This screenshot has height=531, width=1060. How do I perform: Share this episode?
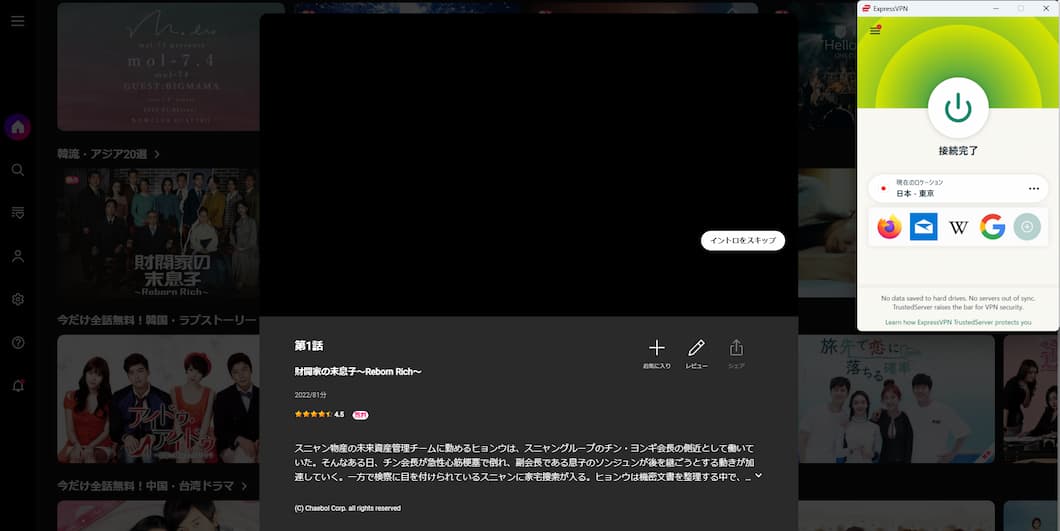tap(736, 349)
